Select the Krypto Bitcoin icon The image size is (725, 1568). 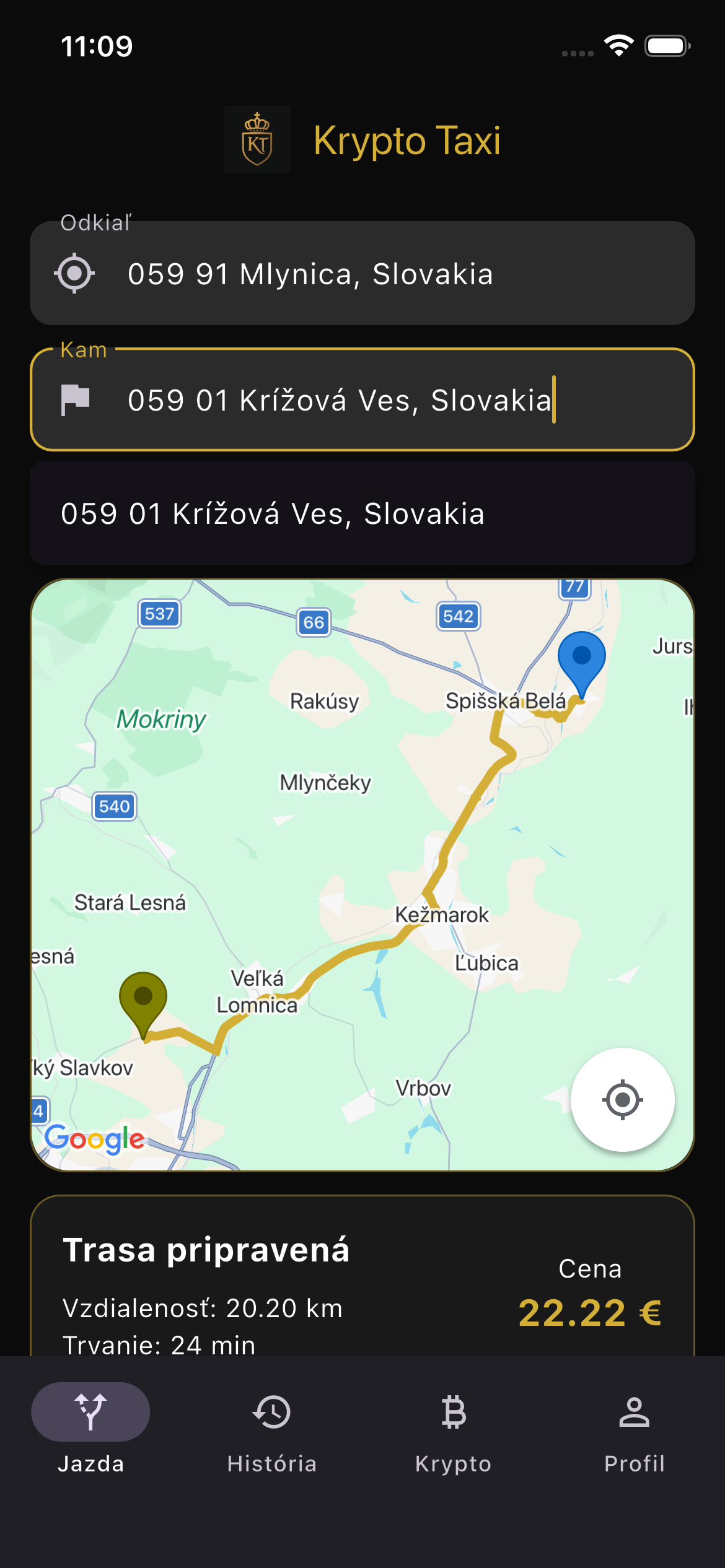pyautogui.click(x=453, y=1412)
